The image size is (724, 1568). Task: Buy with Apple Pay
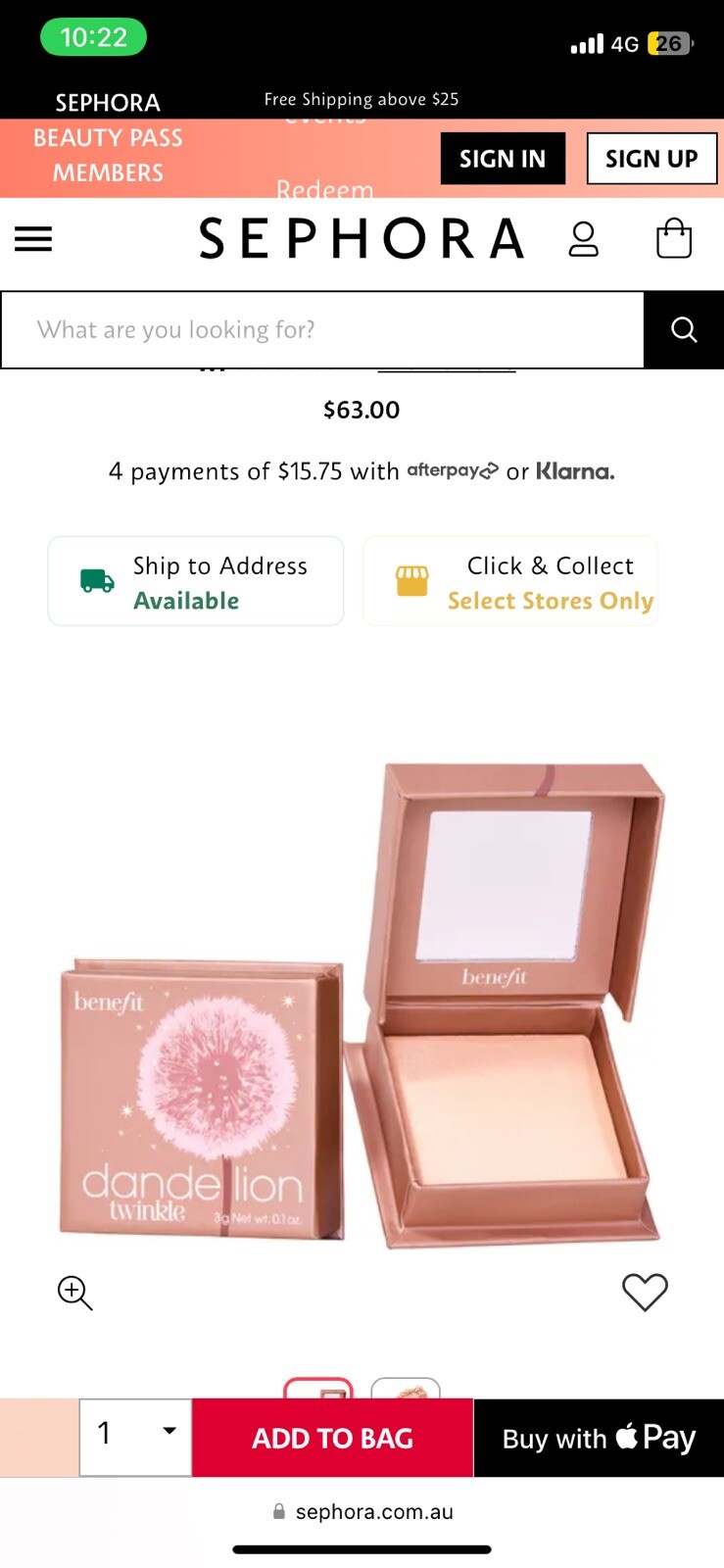(x=599, y=1438)
